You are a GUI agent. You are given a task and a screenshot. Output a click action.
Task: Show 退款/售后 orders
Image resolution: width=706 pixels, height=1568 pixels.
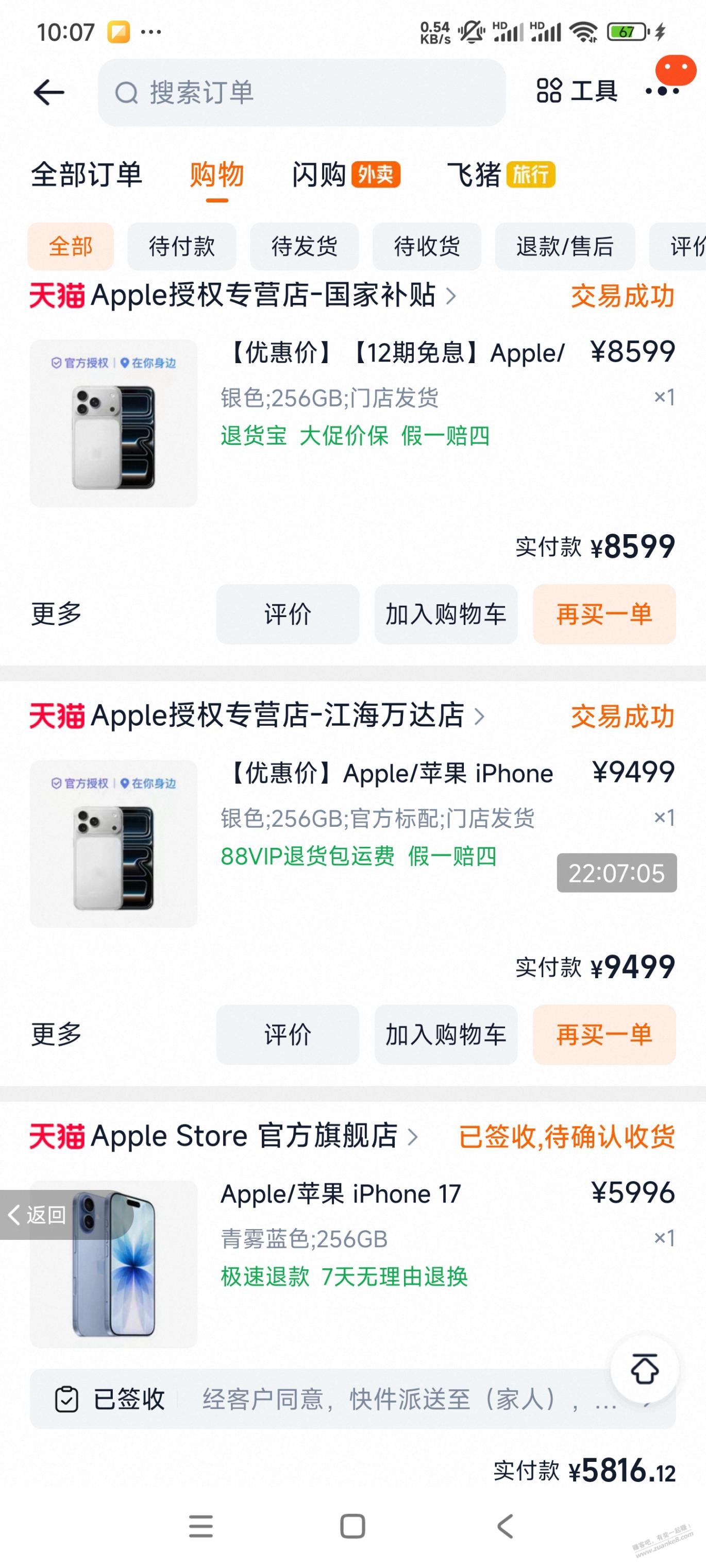(565, 247)
